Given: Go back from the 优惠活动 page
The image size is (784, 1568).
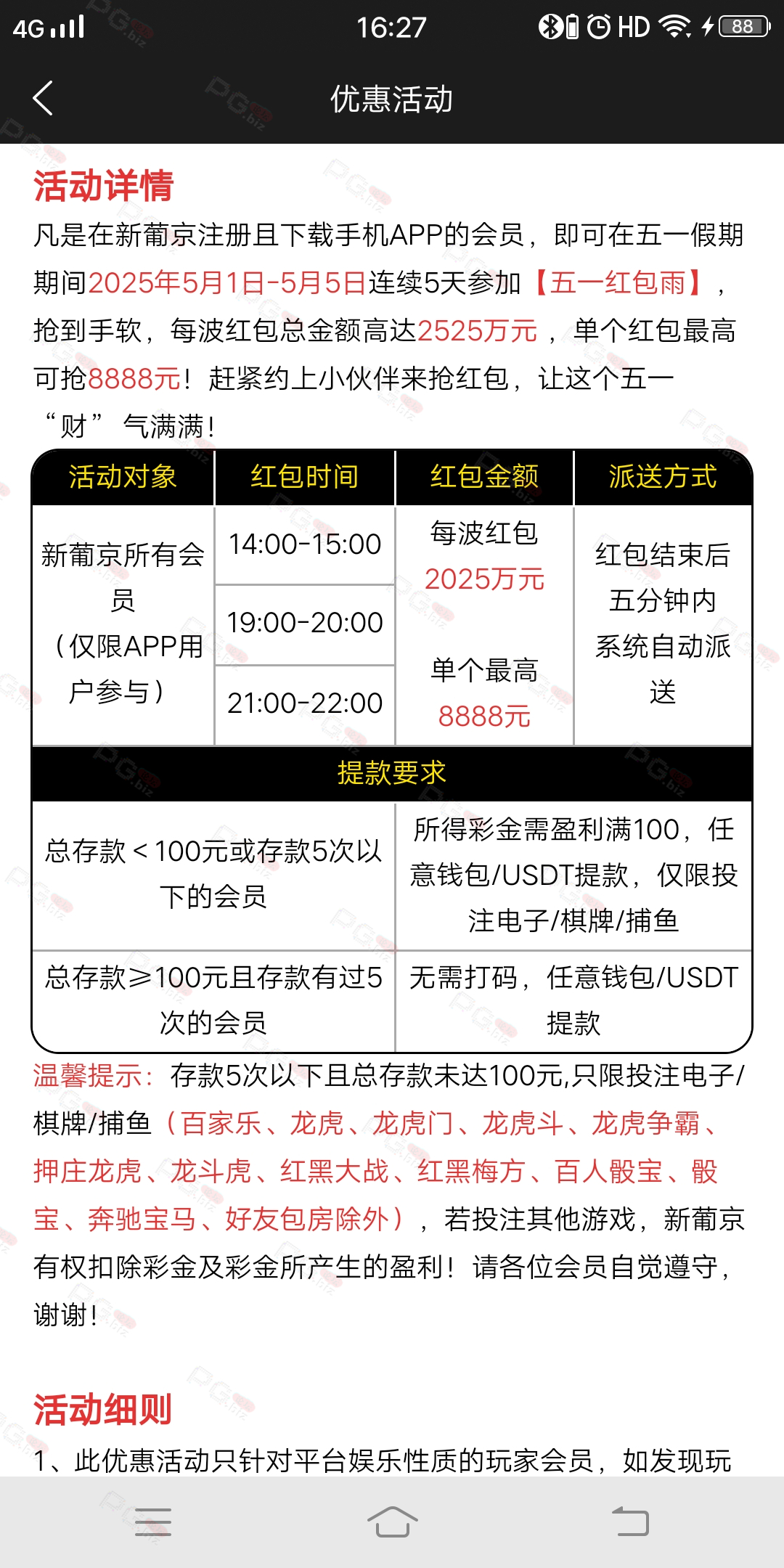Looking at the screenshot, I should coord(43,98).
